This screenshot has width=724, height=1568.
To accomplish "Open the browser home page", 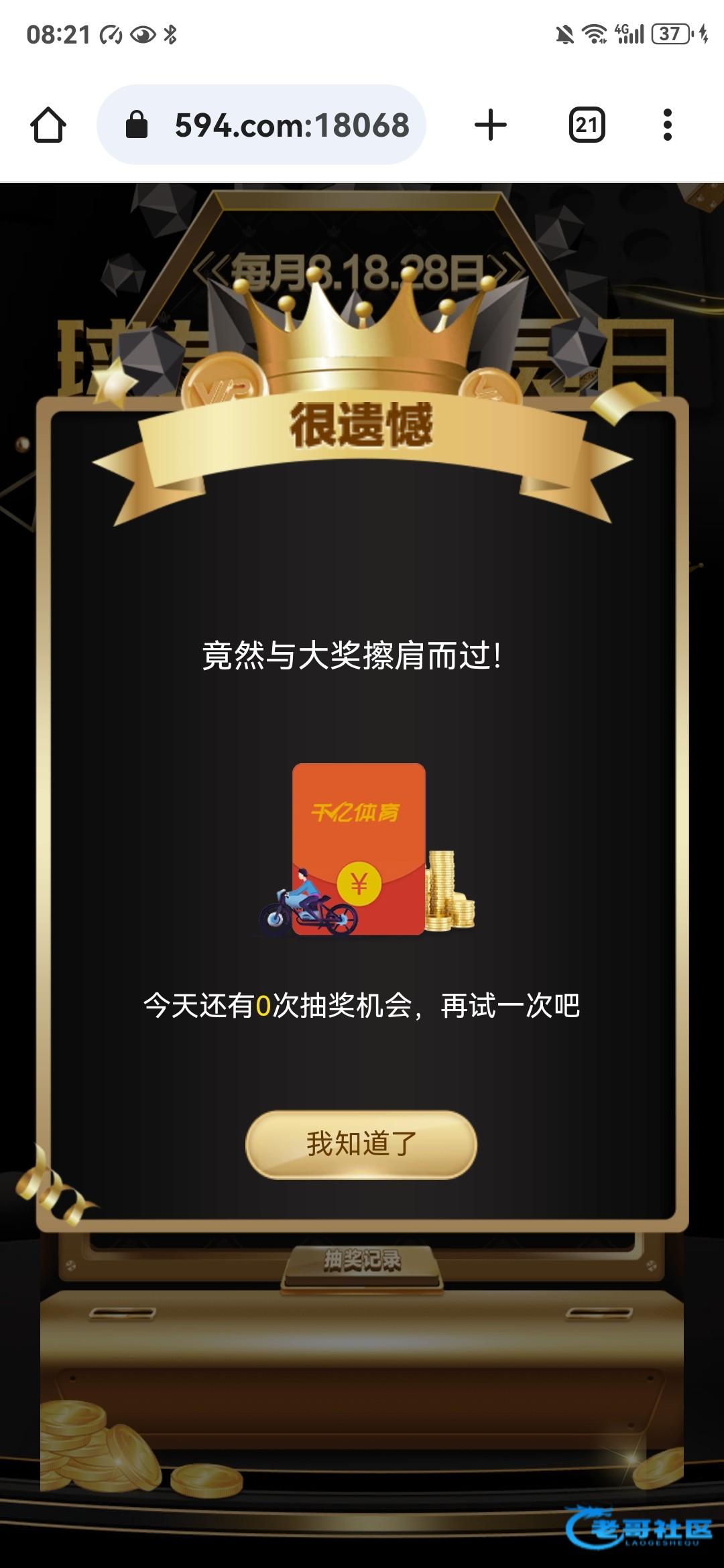I will point(48,125).
